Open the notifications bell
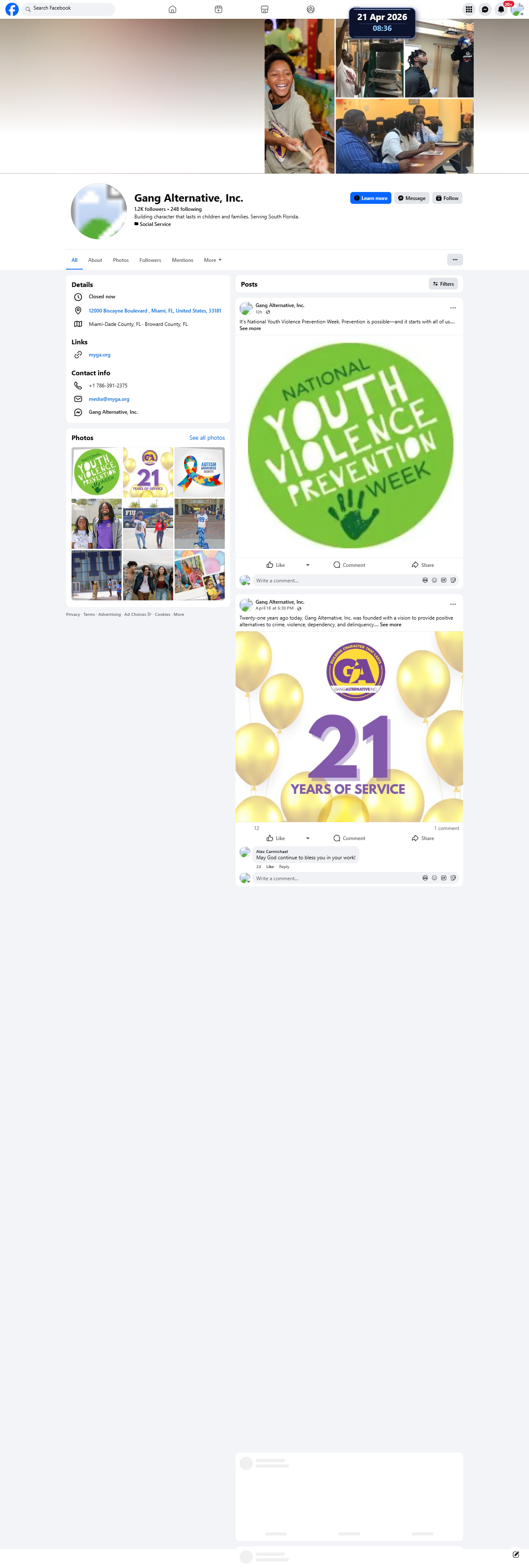The width and height of the screenshot is (529, 1568). (x=501, y=9)
